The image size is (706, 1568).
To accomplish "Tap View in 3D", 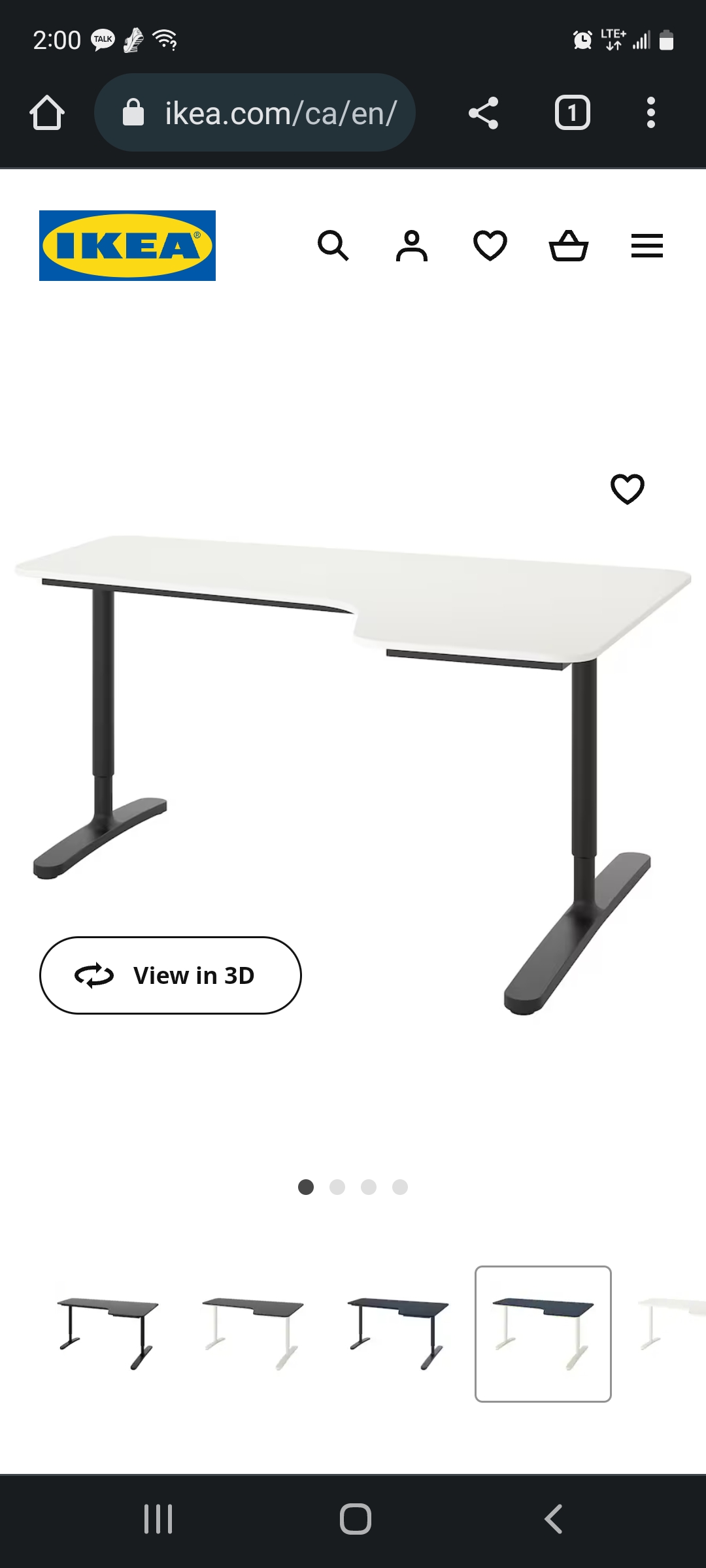I will tap(170, 975).
